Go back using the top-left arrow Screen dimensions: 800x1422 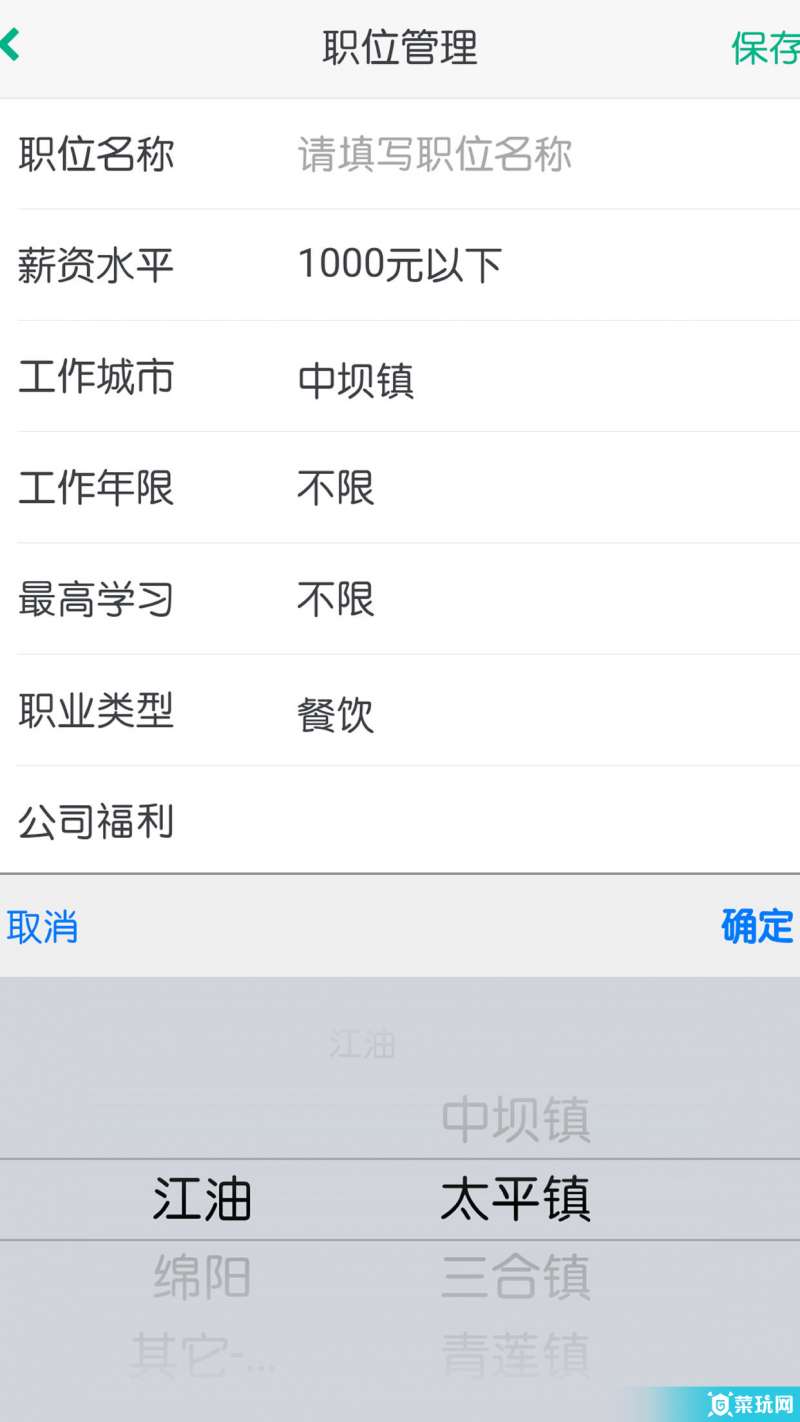pos(12,46)
